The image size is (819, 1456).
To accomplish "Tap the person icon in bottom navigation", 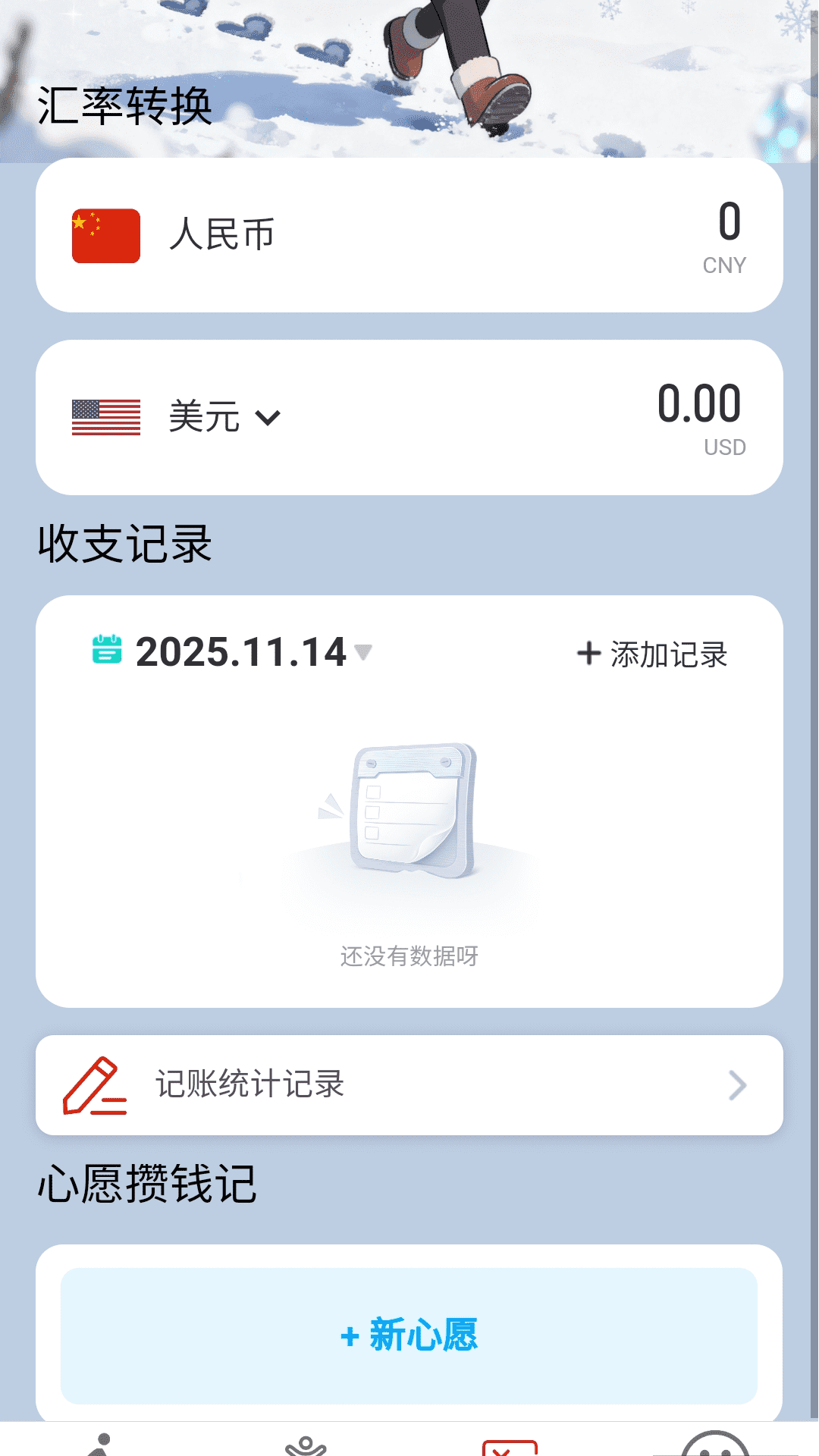I will pos(102,1439).
